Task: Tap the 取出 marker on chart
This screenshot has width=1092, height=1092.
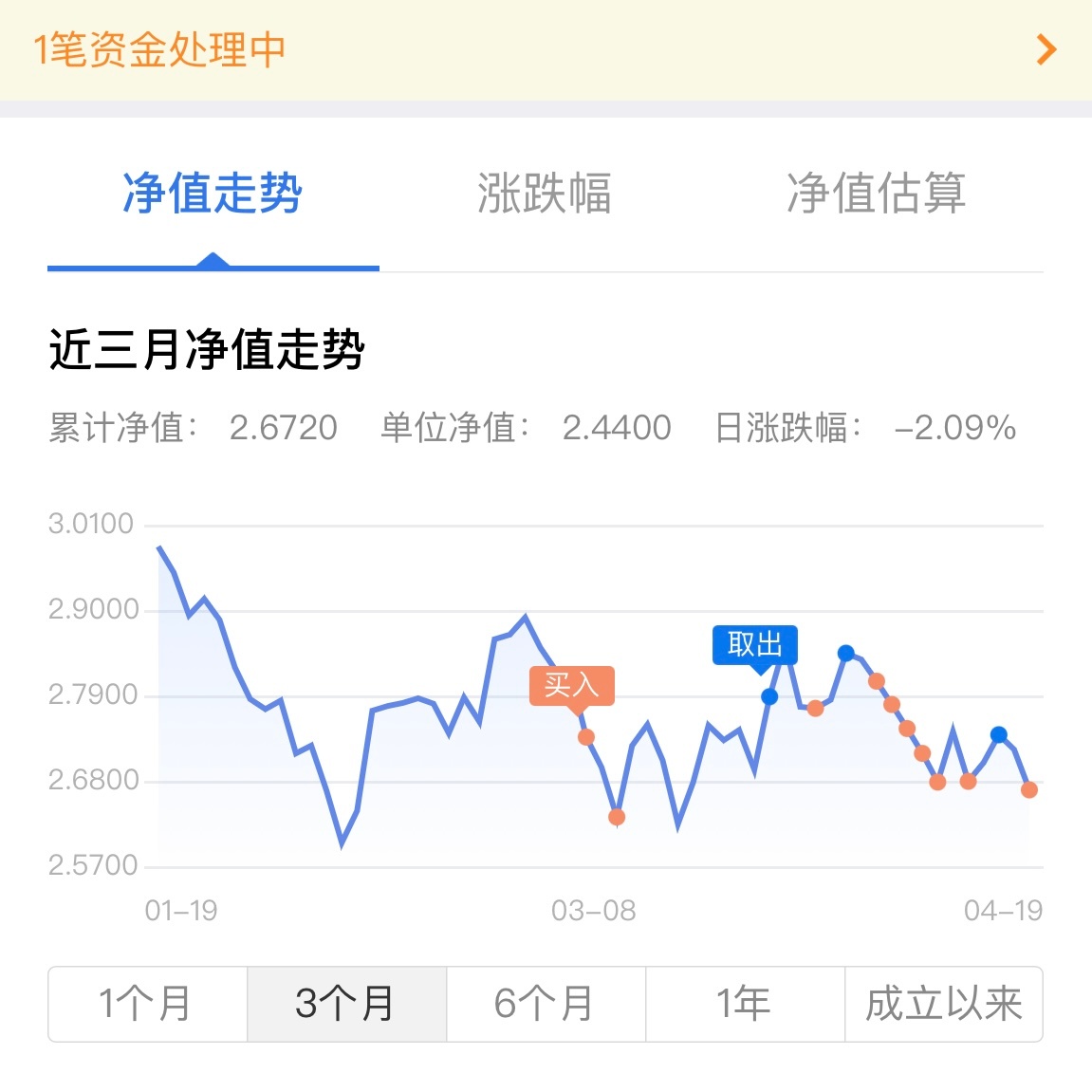Action: (755, 645)
